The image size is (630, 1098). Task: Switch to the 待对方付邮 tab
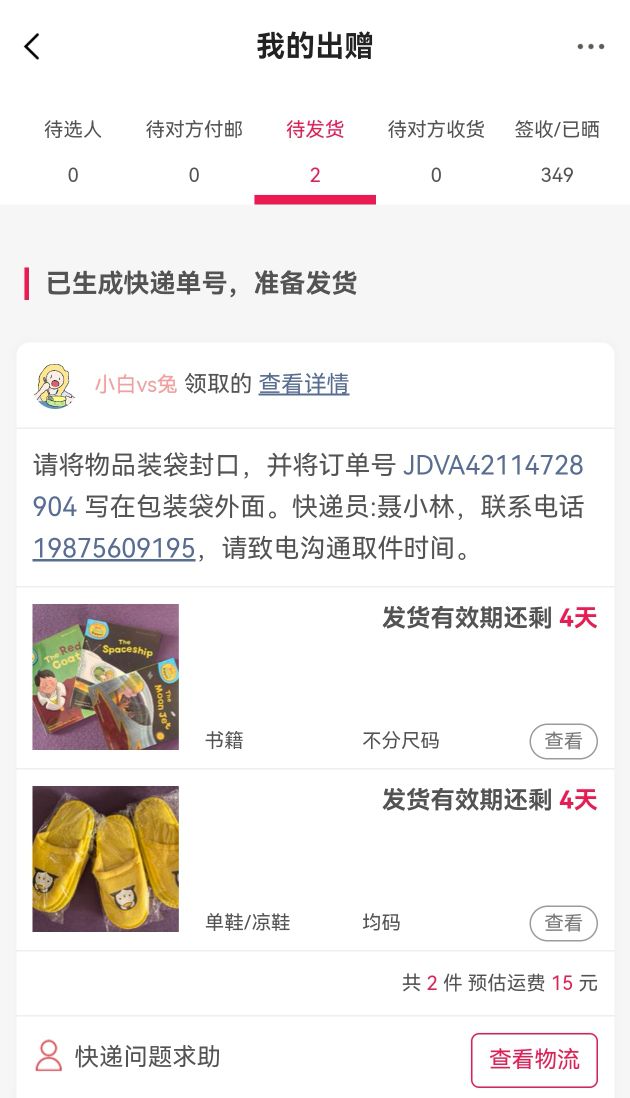tap(194, 152)
